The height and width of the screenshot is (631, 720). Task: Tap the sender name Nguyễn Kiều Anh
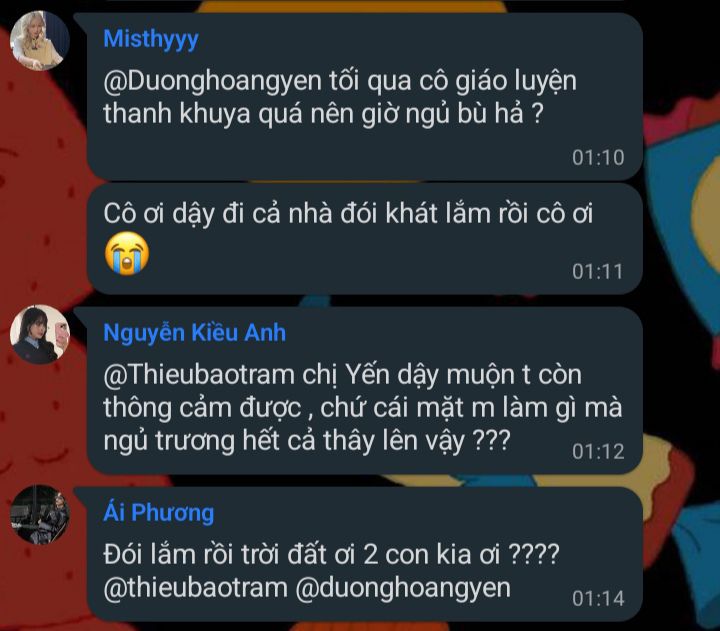pyautogui.click(x=194, y=332)
